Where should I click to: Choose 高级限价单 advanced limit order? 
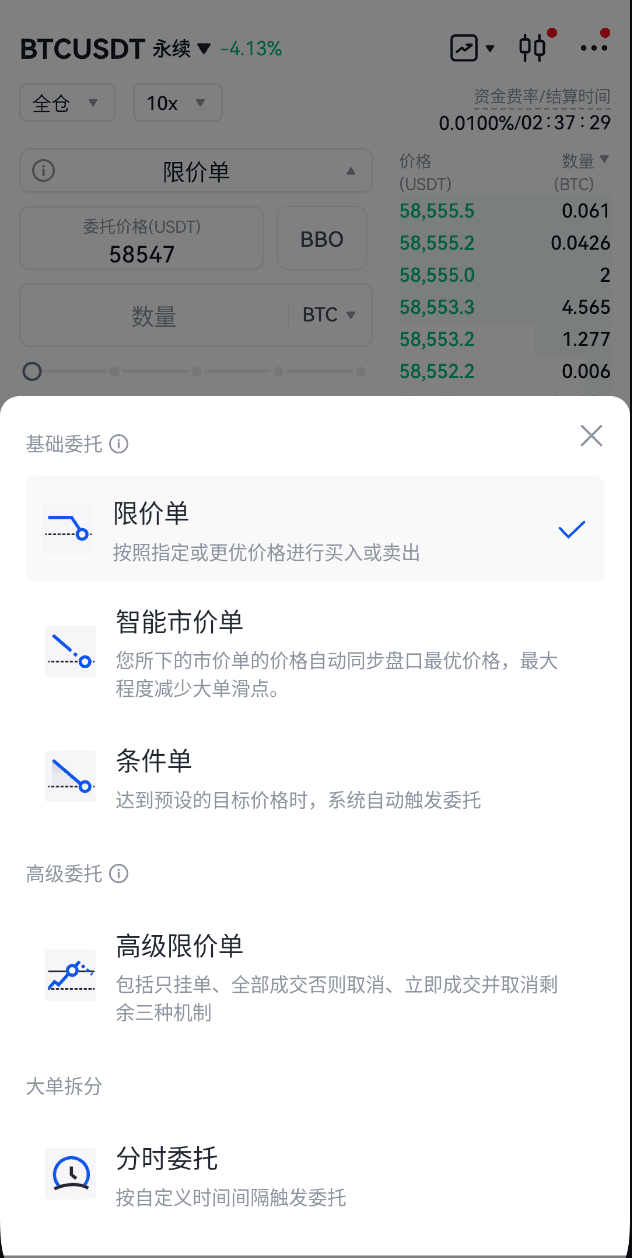click(314, 975)
